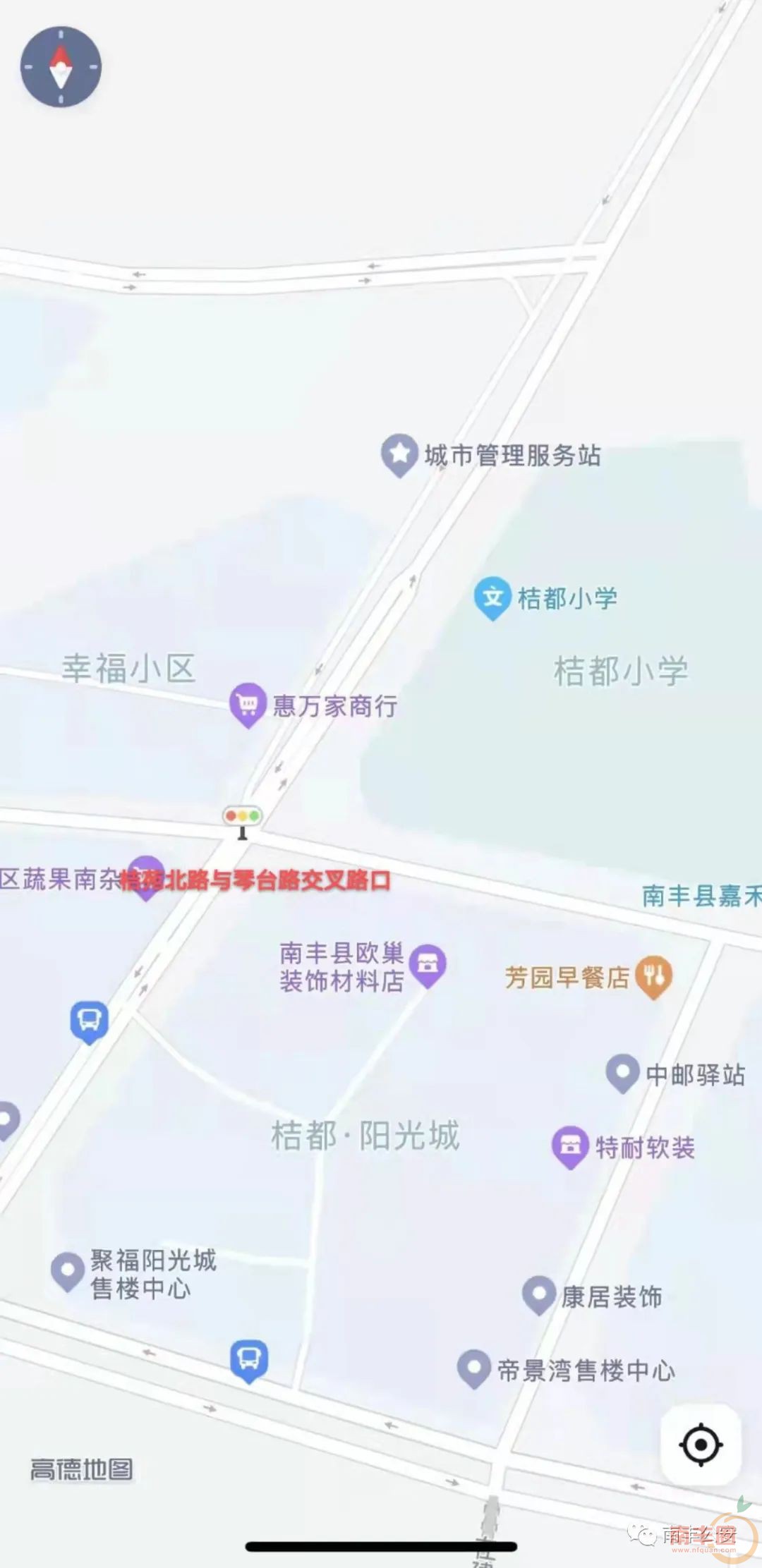Screen dimensions: 762x1568
Task: Center the map on my current location
Action: coord(700,1445)
